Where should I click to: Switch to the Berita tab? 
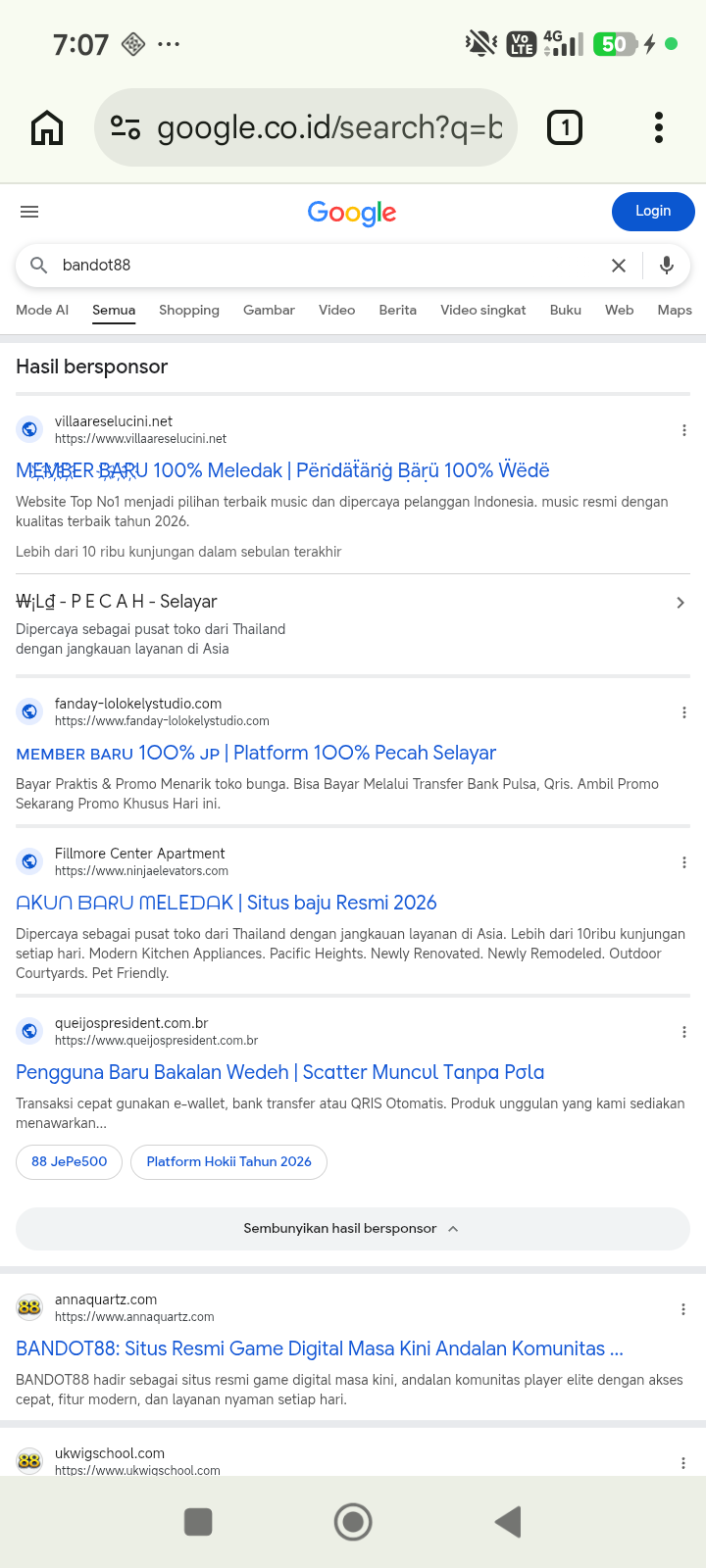coord(398,310)
